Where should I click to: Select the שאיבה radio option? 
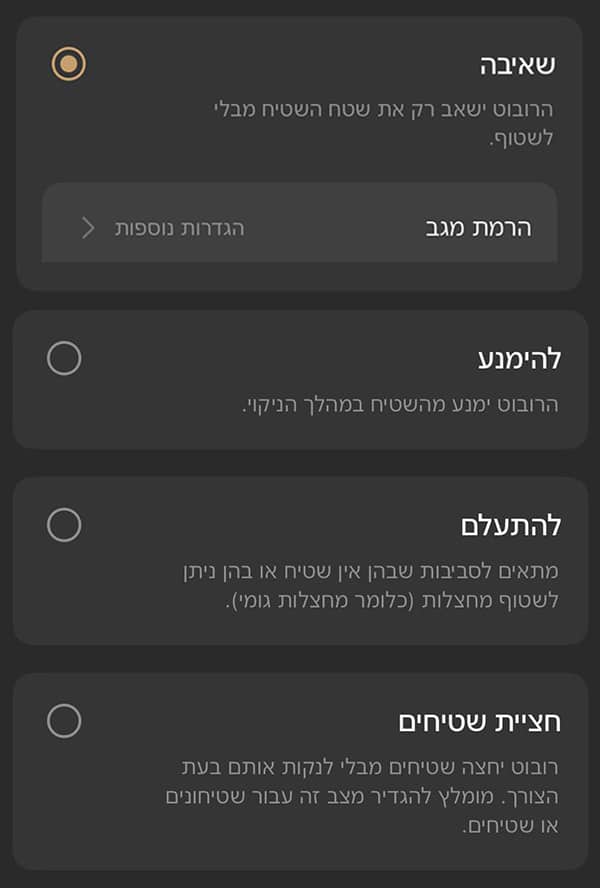tap(69, 65)
